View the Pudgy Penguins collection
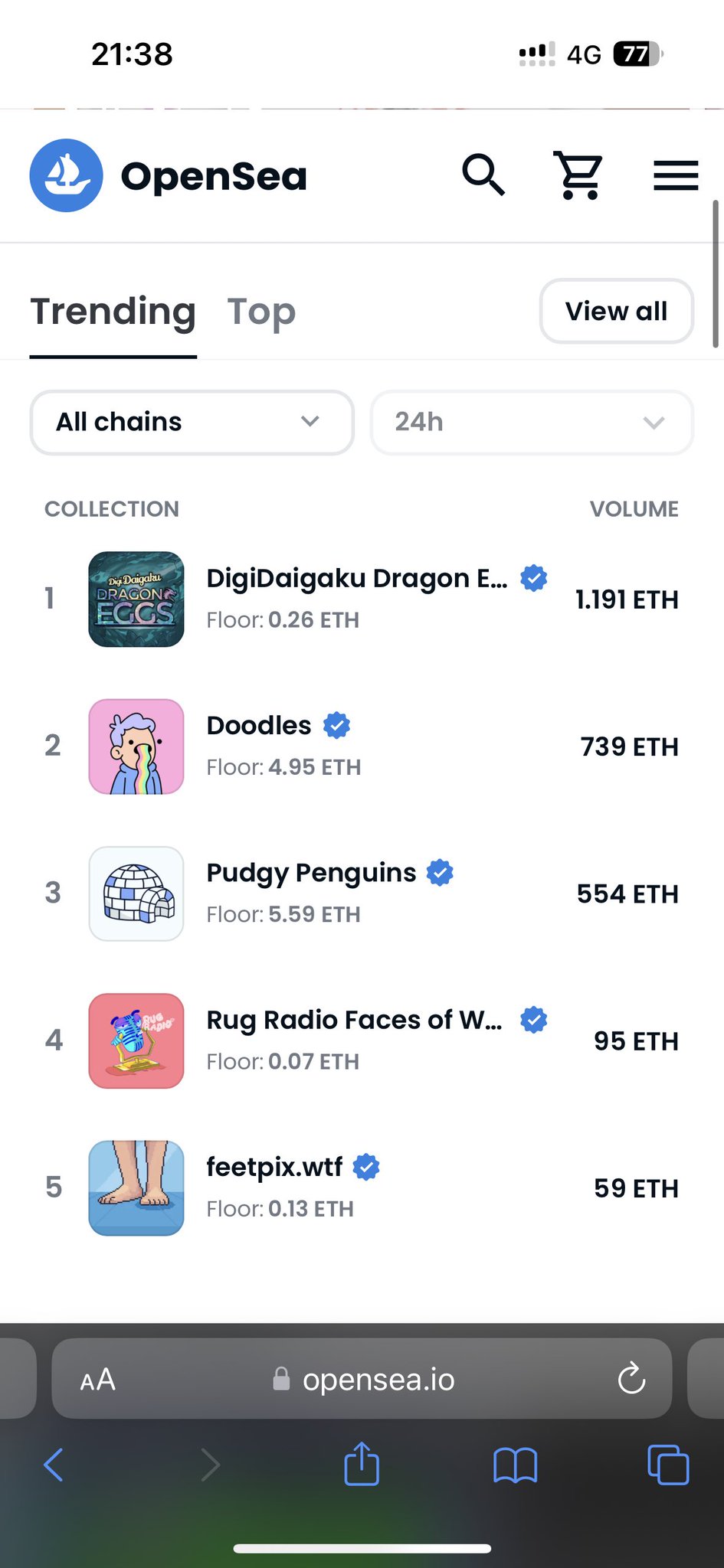 [x=311, y=873]
